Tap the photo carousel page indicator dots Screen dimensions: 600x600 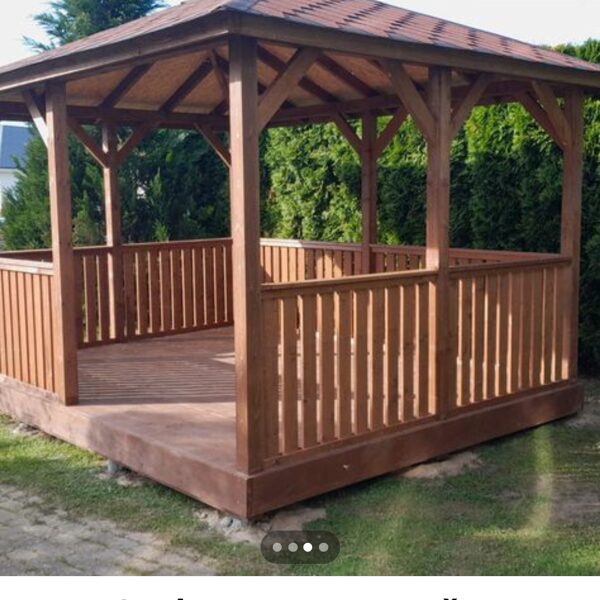300,547
